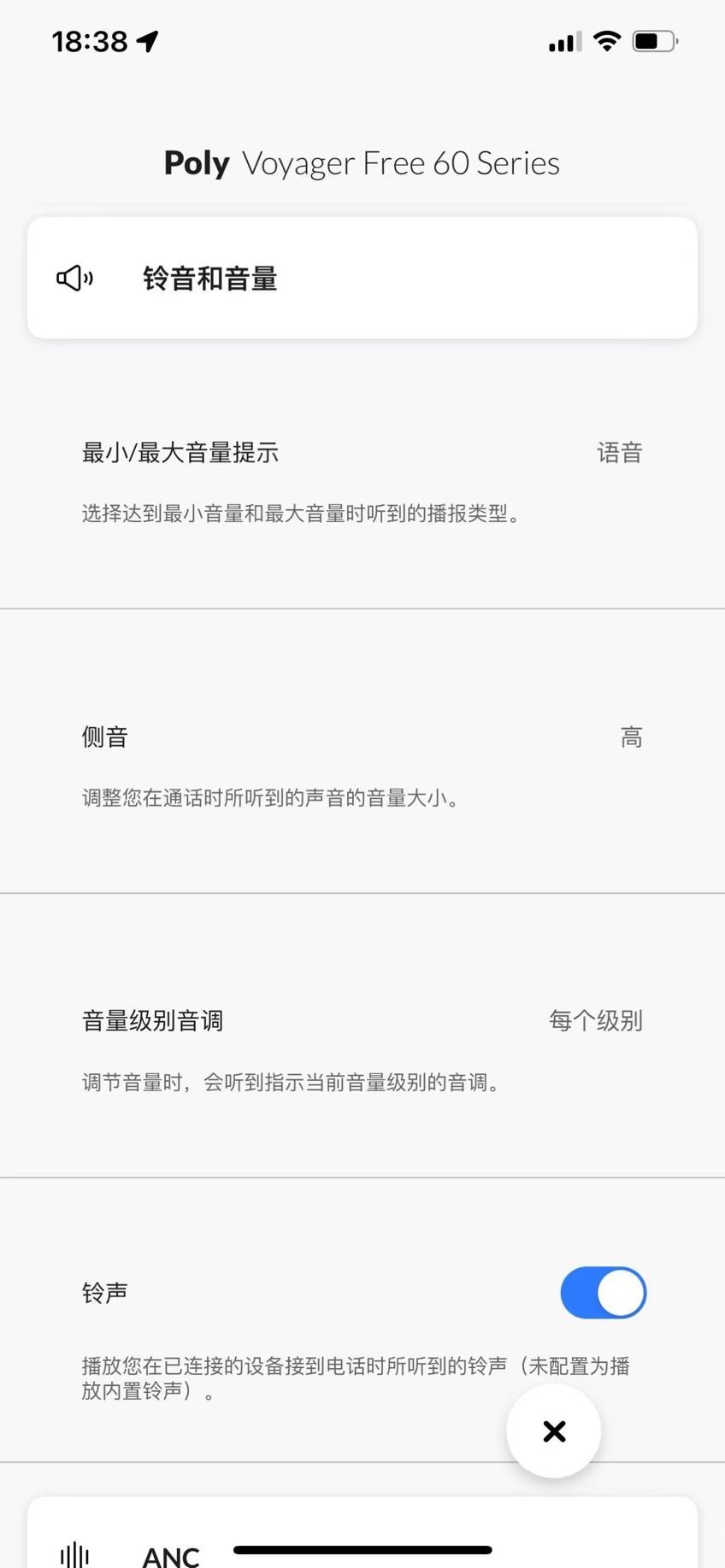Select the 音量级别音调 setting row
This screenshot has height=1568, width=725.
pos(152,1019)
